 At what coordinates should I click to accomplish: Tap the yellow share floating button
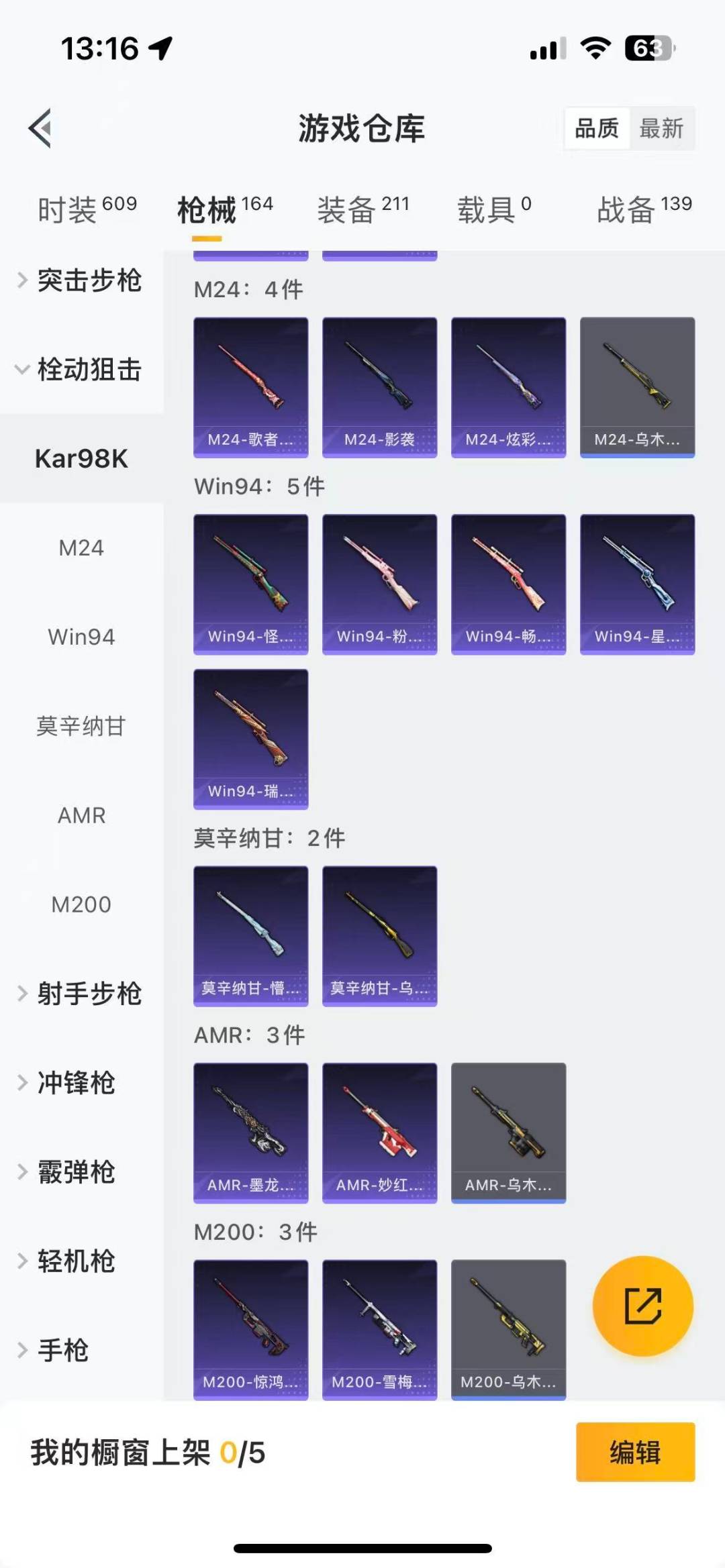(642, 1306)
